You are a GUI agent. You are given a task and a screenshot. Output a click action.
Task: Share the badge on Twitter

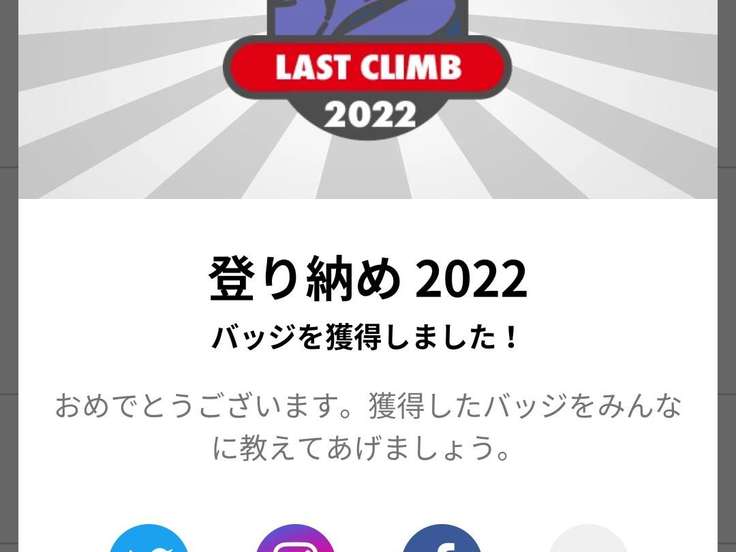click(x=149, y=540)
